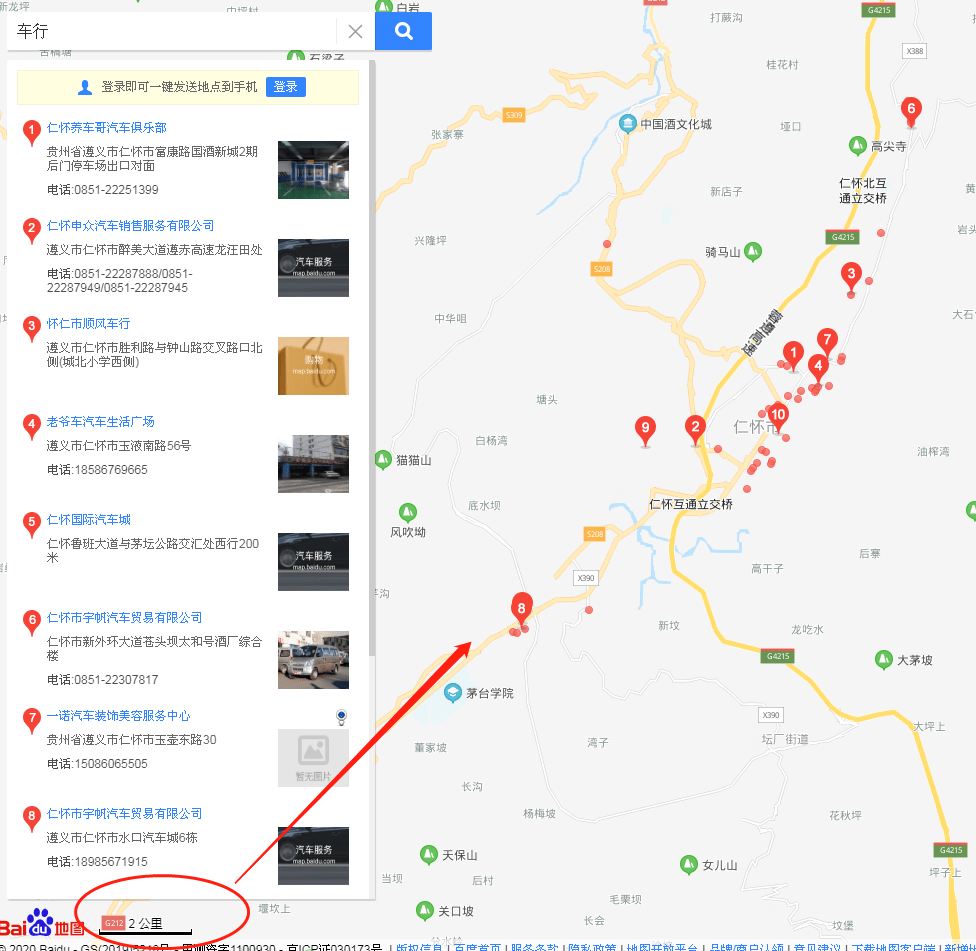Tap the blue magnifier search button
The image size is (976, 951).
click(x=403, y=31)
